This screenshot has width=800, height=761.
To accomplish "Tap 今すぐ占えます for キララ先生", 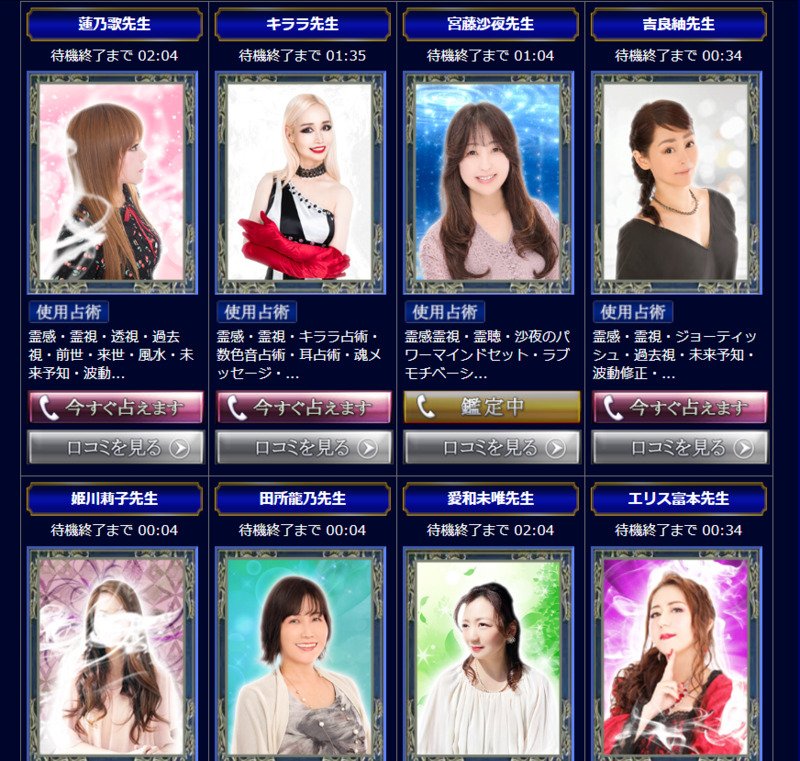I will (x=303, y=407).
